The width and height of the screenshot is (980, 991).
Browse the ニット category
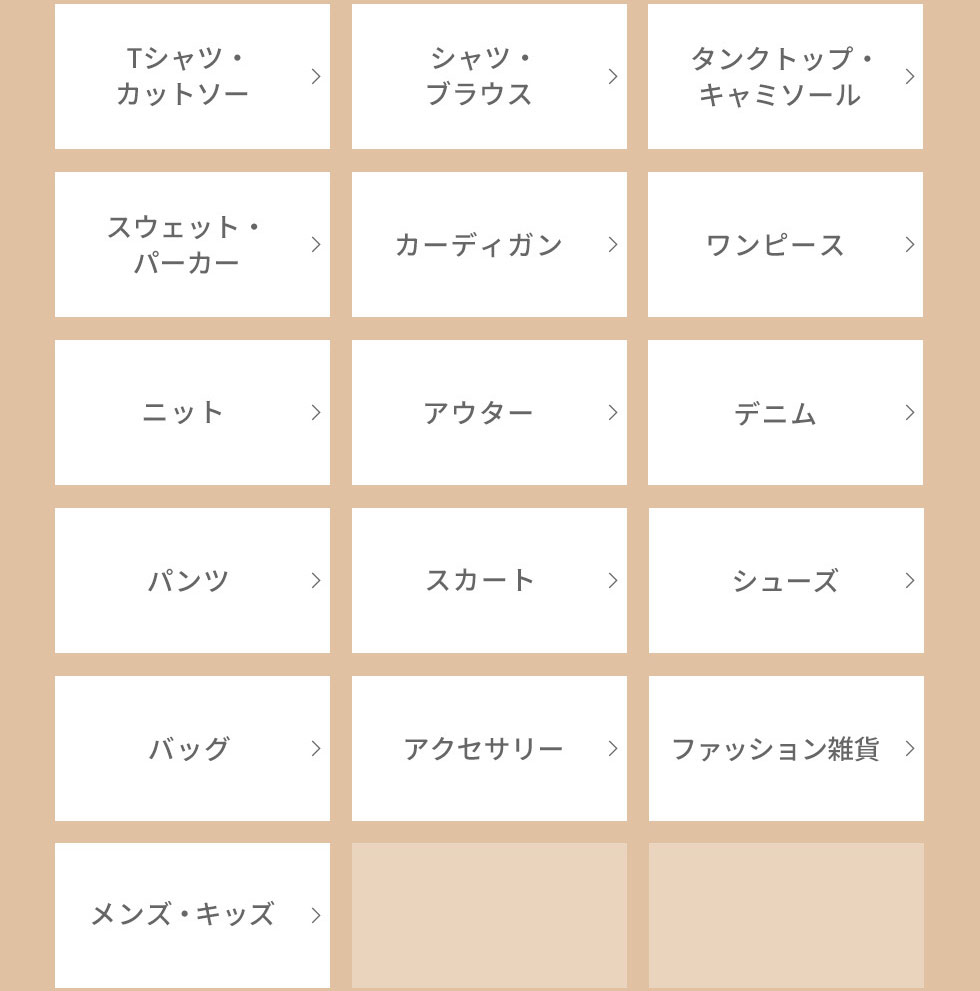pos(192,413)
